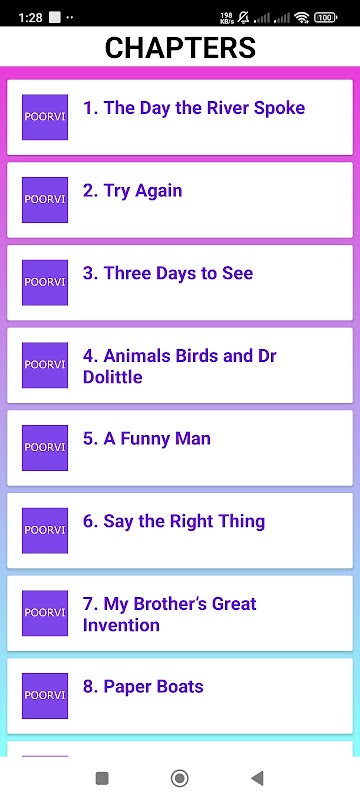Open chapter 2 Try Again
This screenshot has width=360, height=800.
pos(179,200)
